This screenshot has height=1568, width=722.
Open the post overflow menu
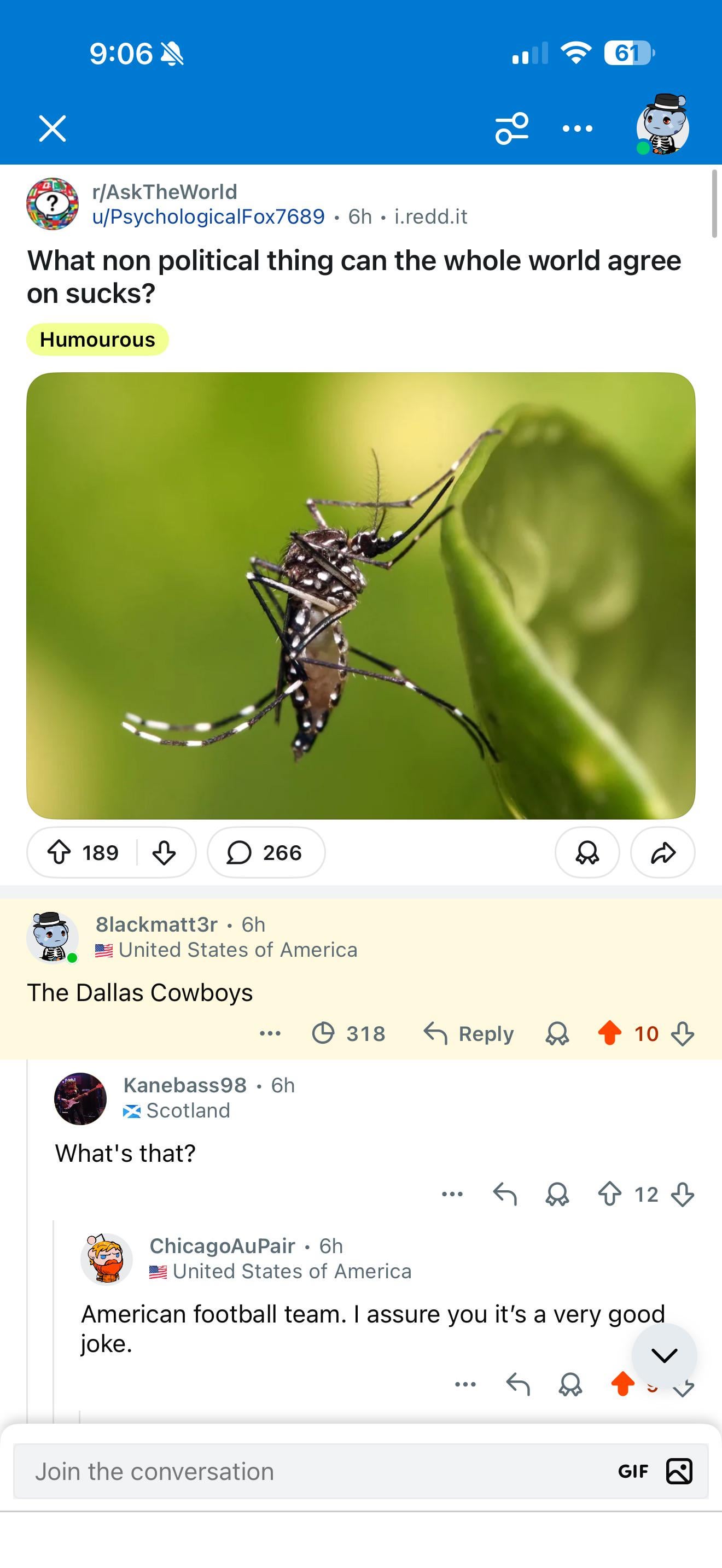point(577,128)
